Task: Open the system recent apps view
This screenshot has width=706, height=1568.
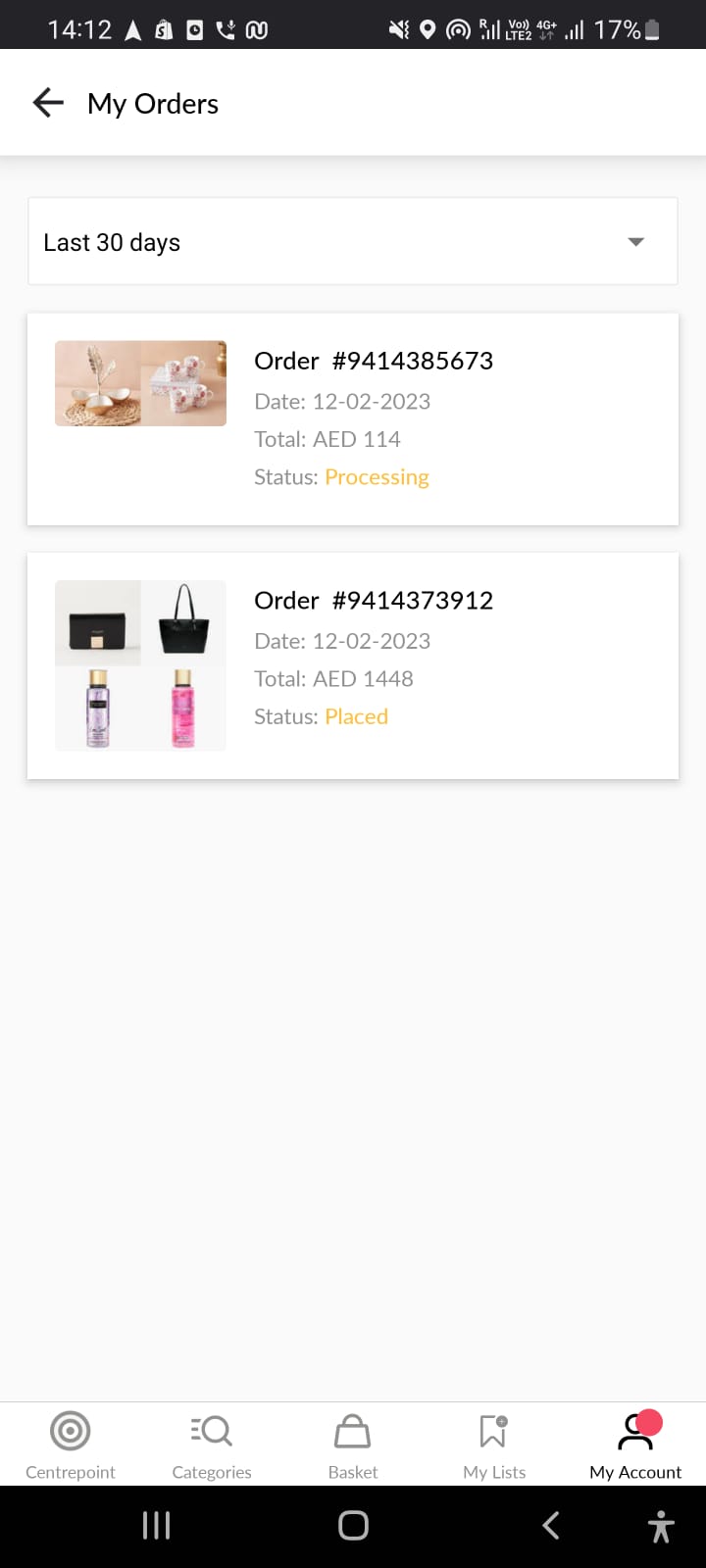Action: click(x=157, y=1525)
